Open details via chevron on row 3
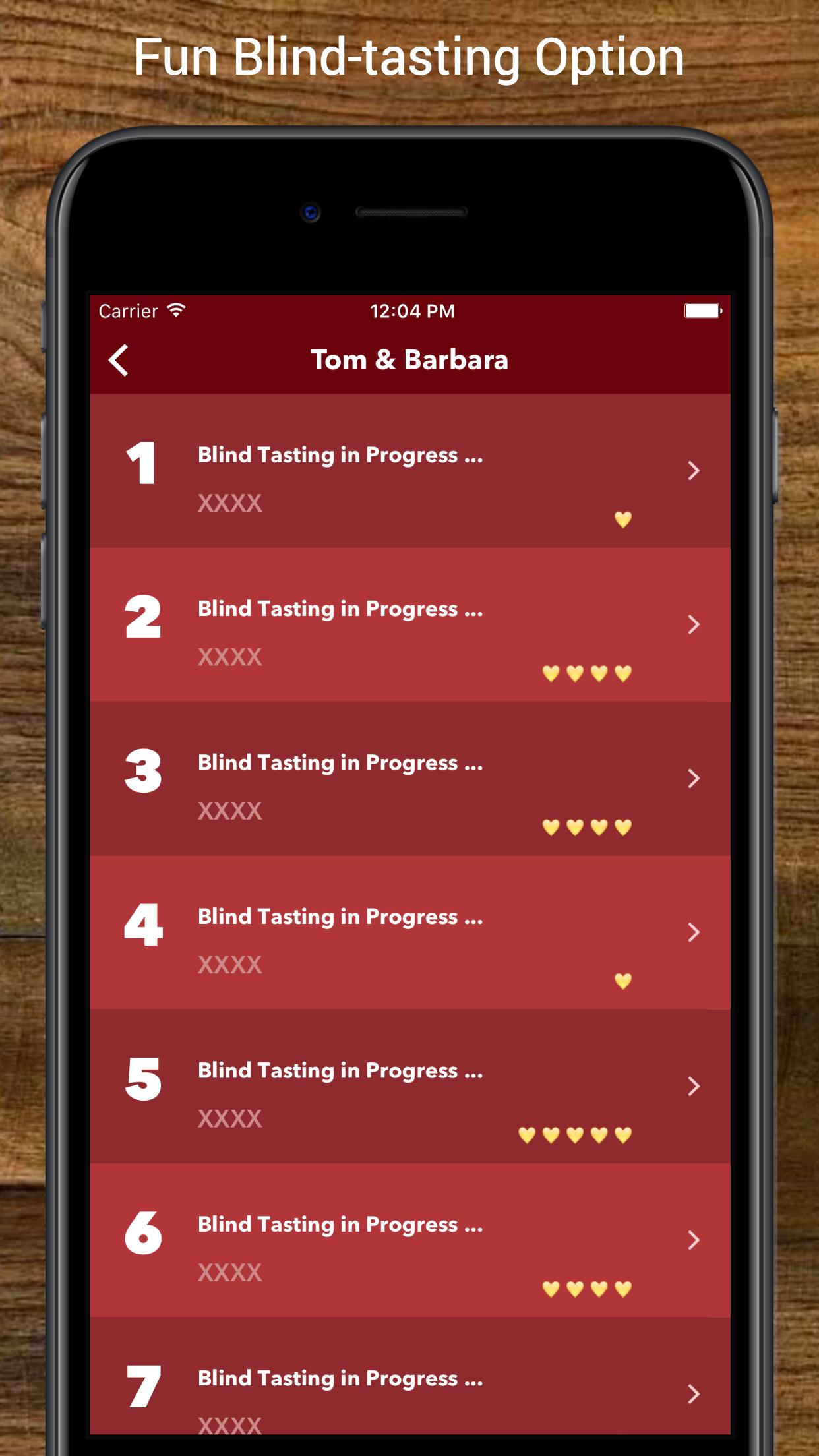Screen dimensions: 819x1456 pos(694,778)
